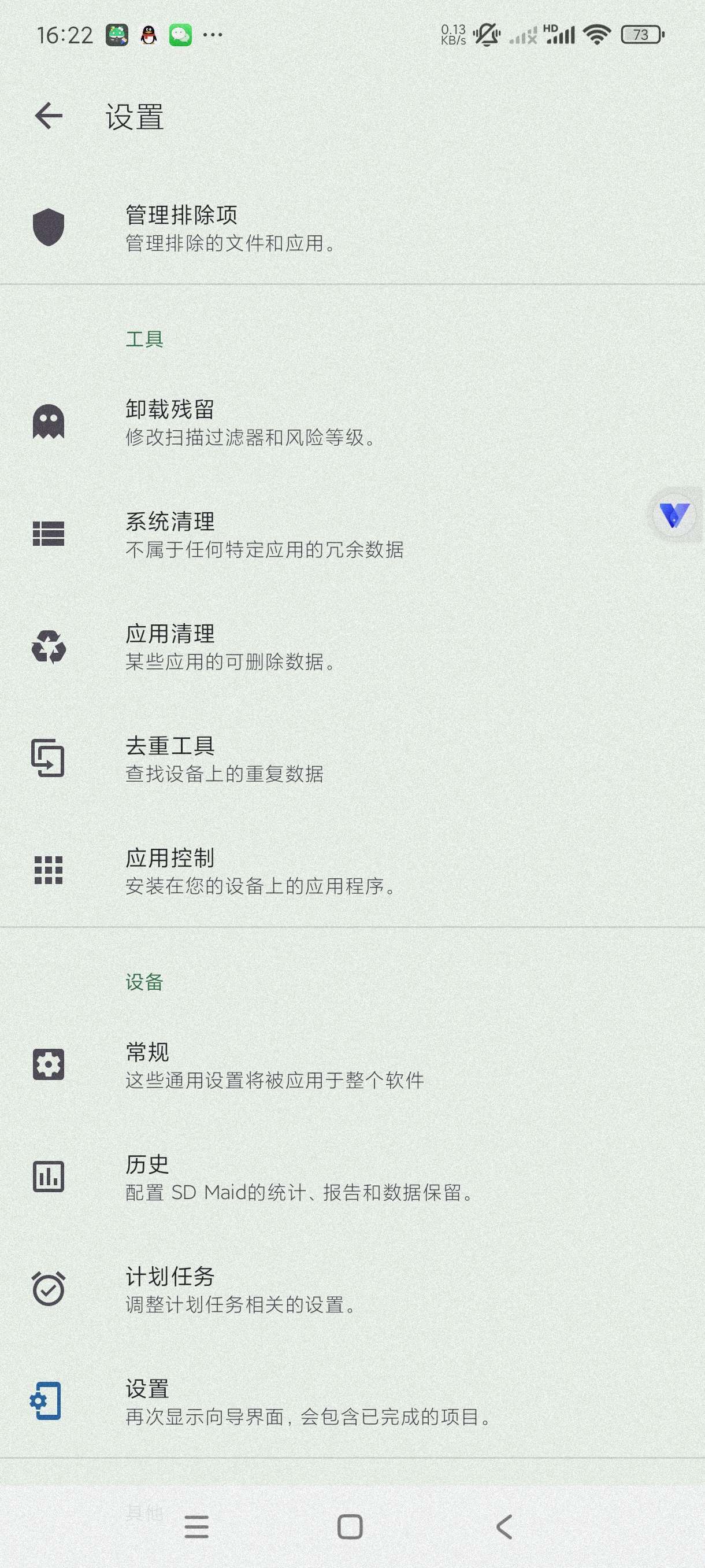The image size is (705, 1568).
Task: Tap the floating blue V bubble
Action: click(x=674, y=515)
